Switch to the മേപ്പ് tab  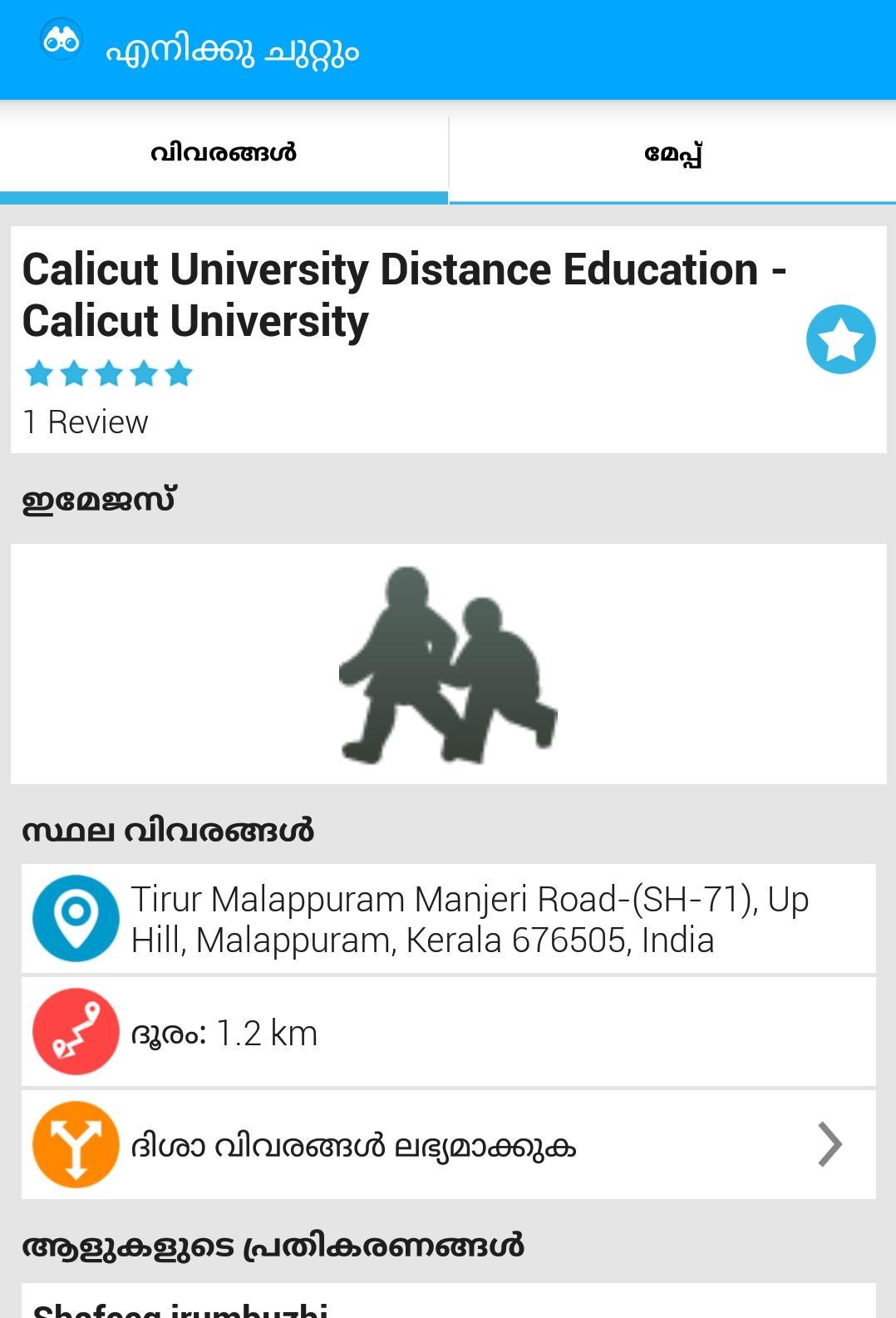pyautogui.click(x=672, y=154)
